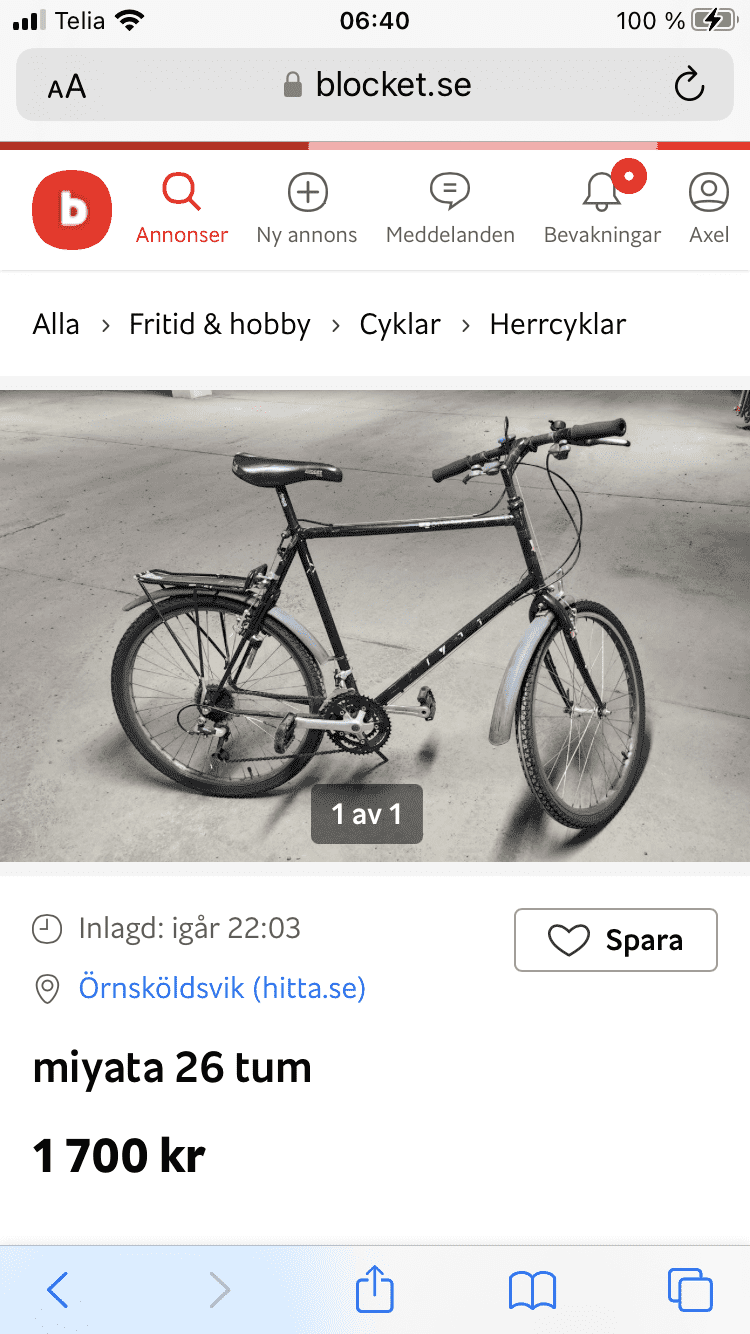Go to Annonser search
This screenshot has width=750, height=1334.
point(182,209)
